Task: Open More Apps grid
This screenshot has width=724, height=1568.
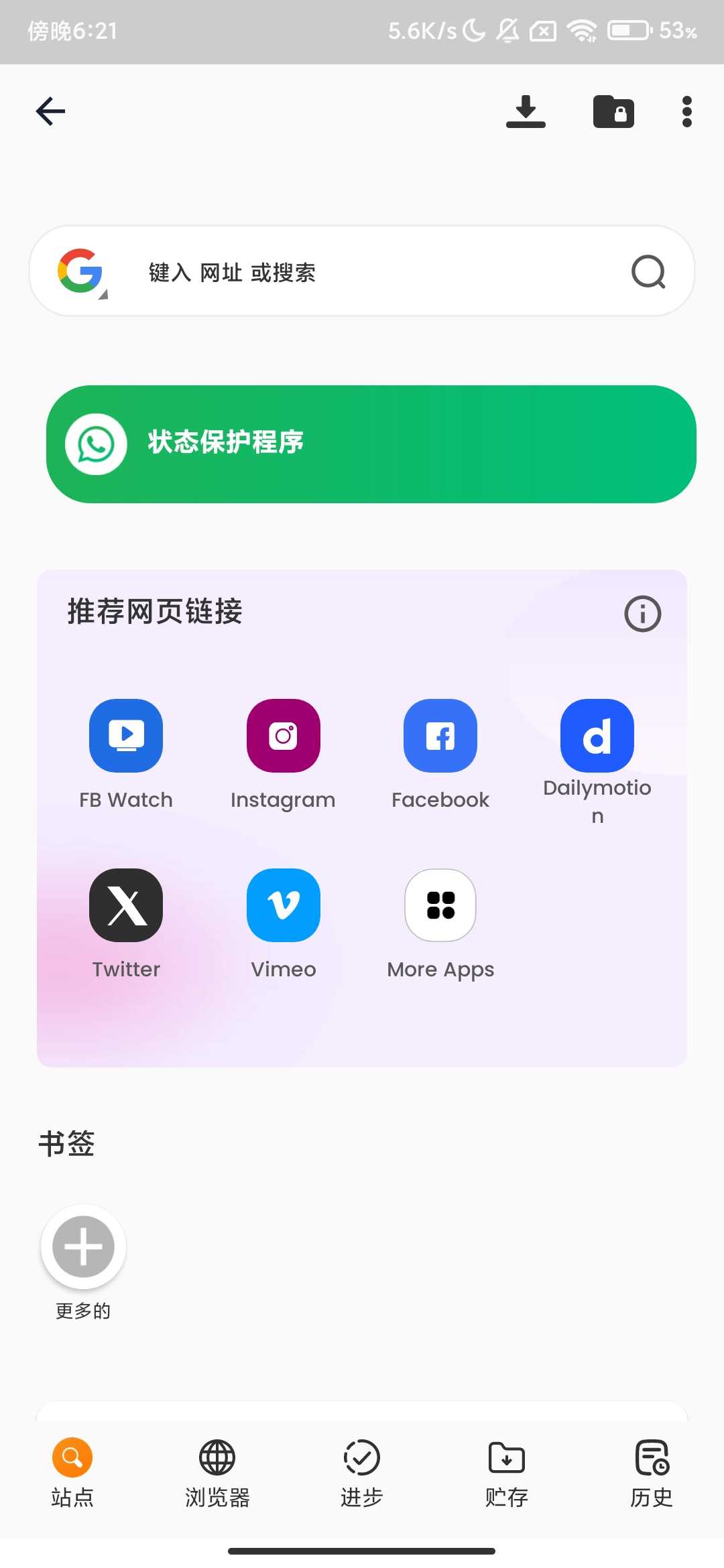Action: pyautogui.click(x=440, y=905)
